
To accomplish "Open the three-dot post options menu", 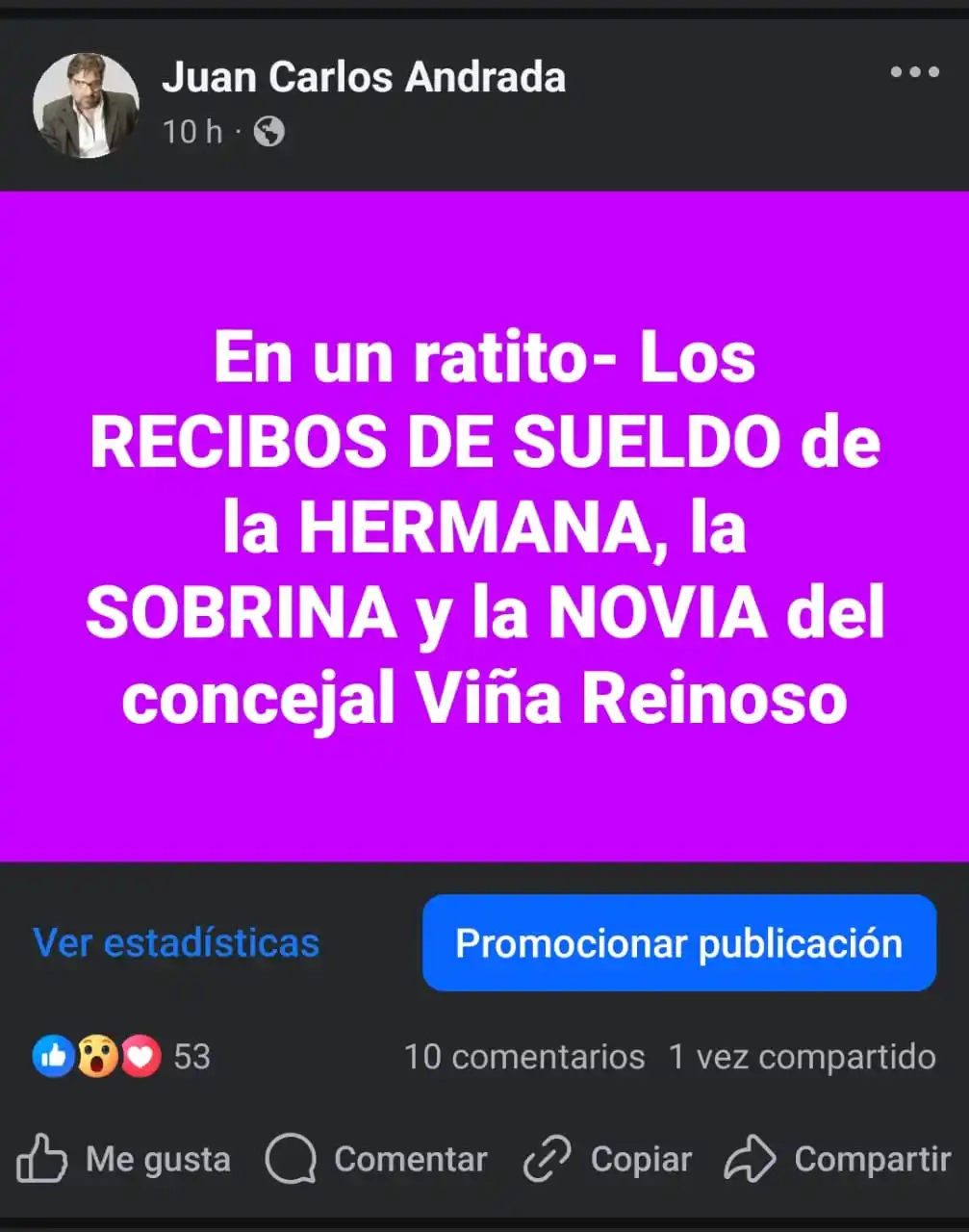I will (913, 72).
